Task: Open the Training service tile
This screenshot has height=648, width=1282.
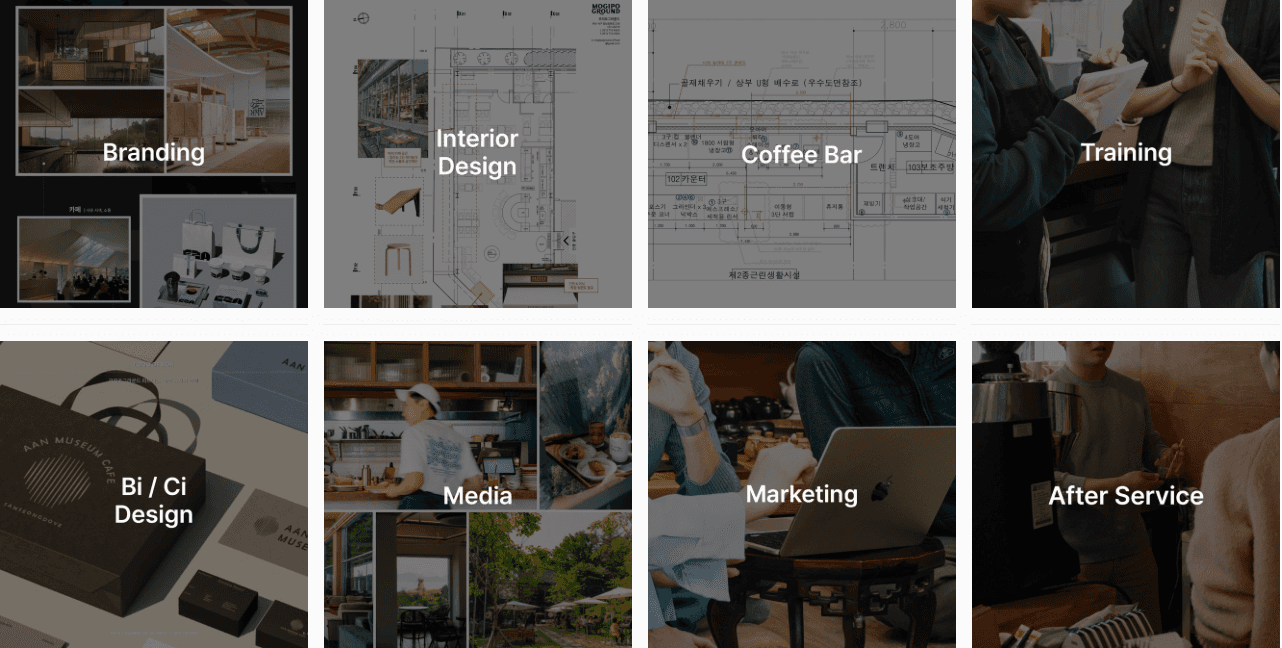Action: [x=1126, y=153]
